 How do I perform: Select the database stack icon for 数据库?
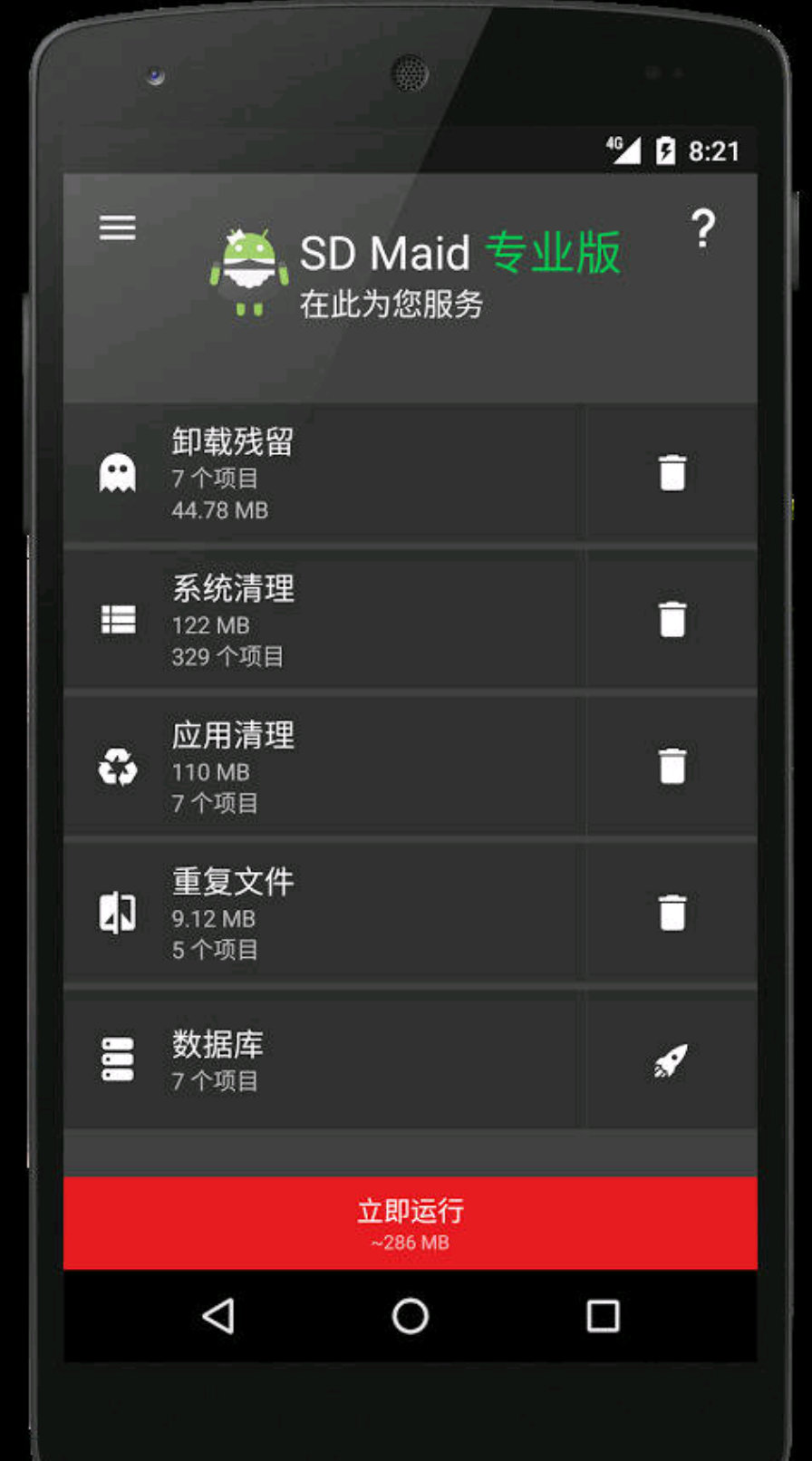(x=117, y=1058)
